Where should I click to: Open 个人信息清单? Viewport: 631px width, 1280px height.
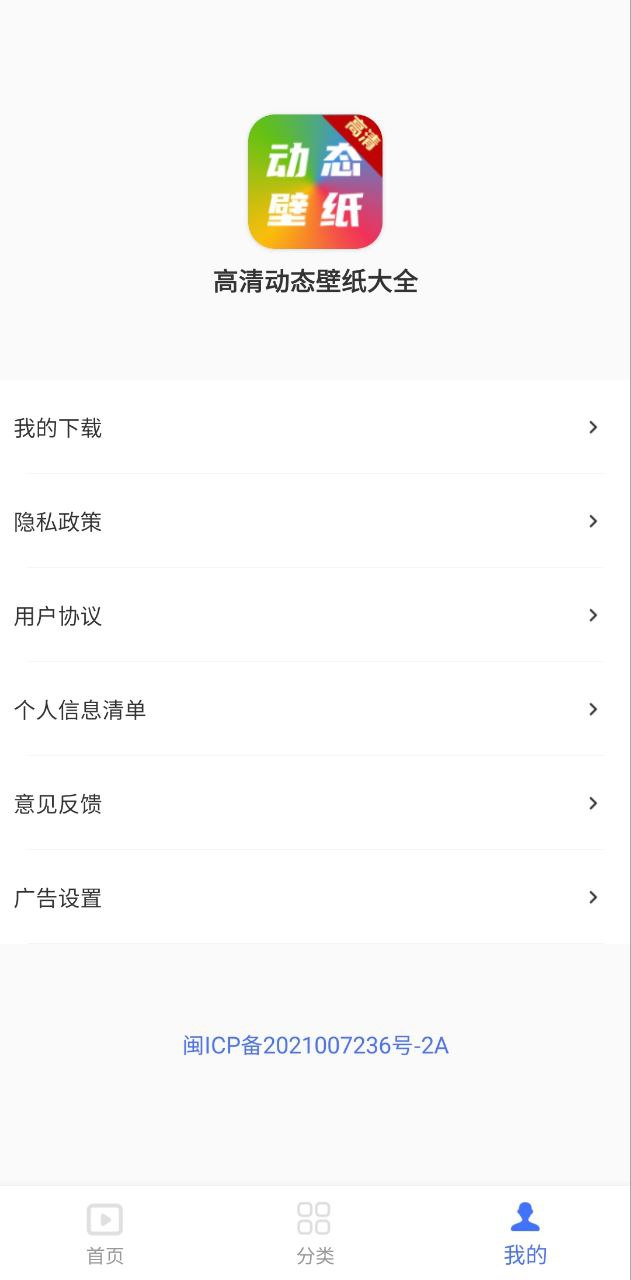click(315, 710)
